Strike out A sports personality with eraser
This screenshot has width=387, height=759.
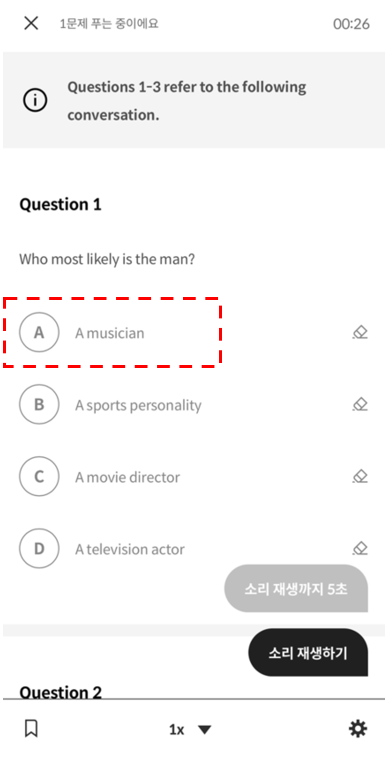360,405
